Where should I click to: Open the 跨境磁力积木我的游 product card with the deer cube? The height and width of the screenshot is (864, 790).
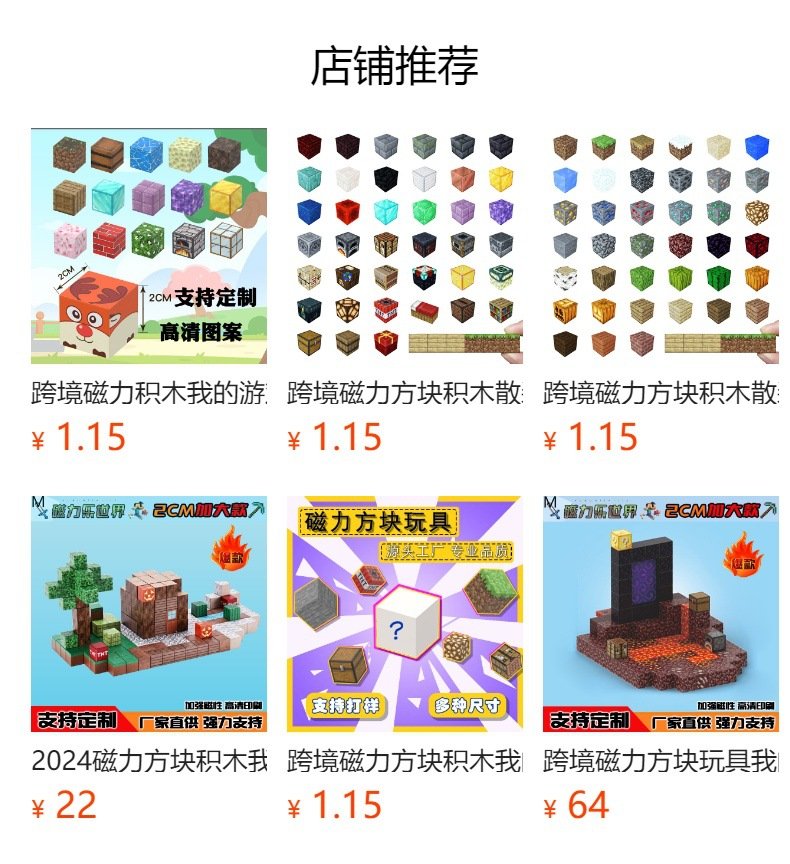click(x=149, y=246)
